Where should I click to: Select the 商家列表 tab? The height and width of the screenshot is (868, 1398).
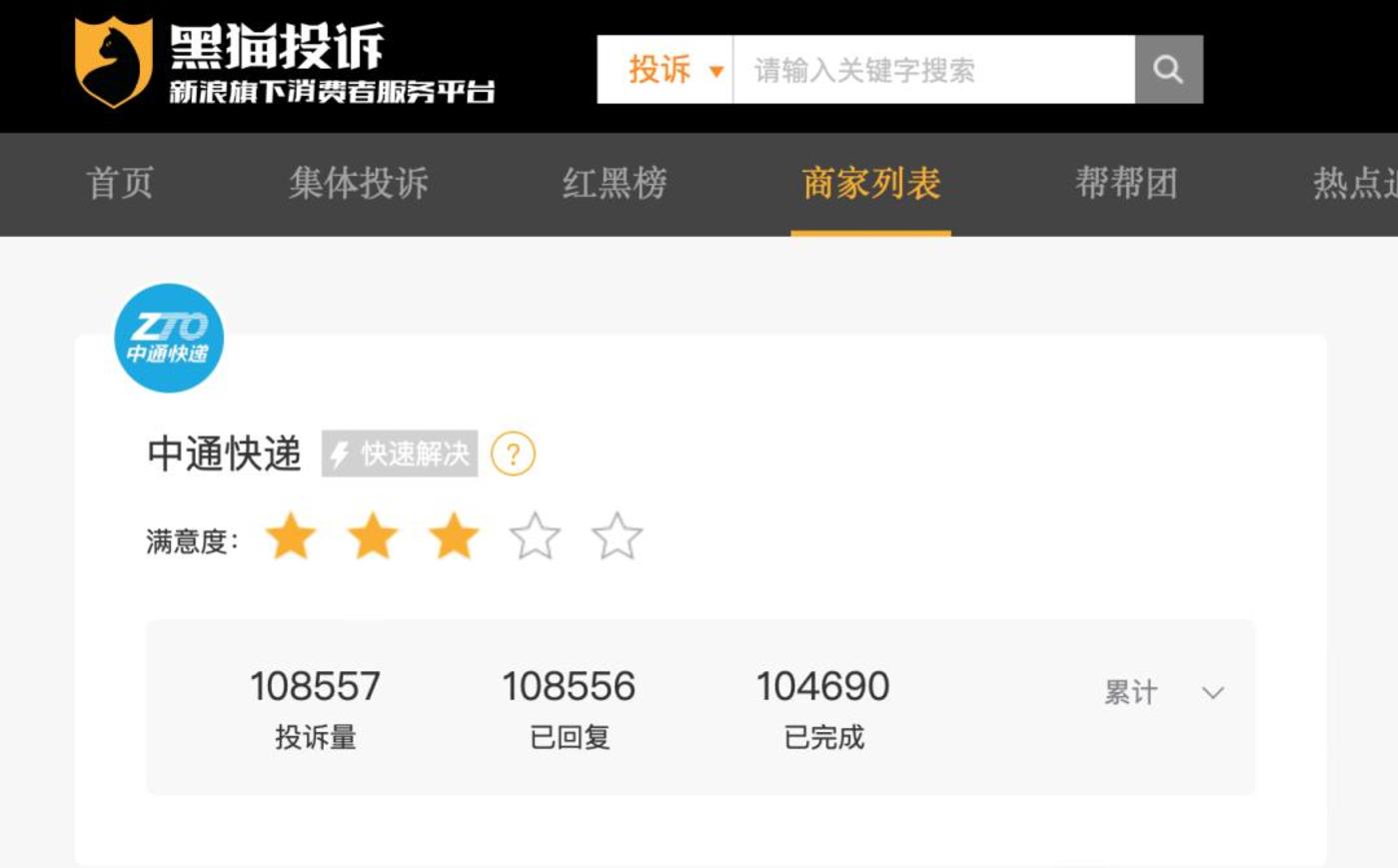click(870, 184)
